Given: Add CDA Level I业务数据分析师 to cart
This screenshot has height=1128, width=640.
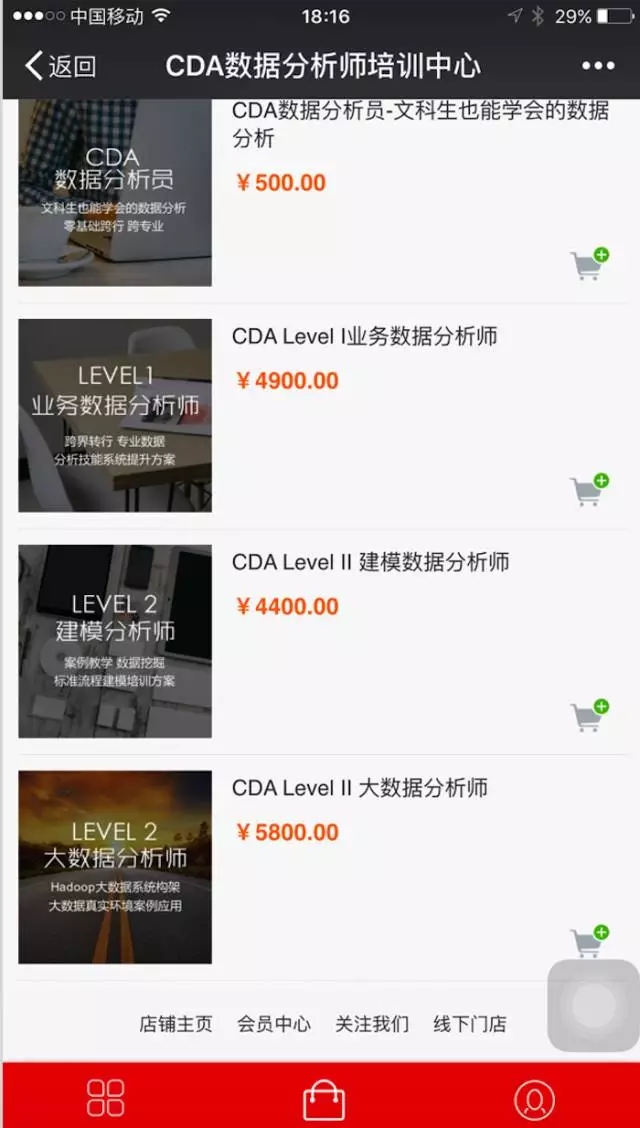Looking at the screenshot, I should click(x=589, y=490).
